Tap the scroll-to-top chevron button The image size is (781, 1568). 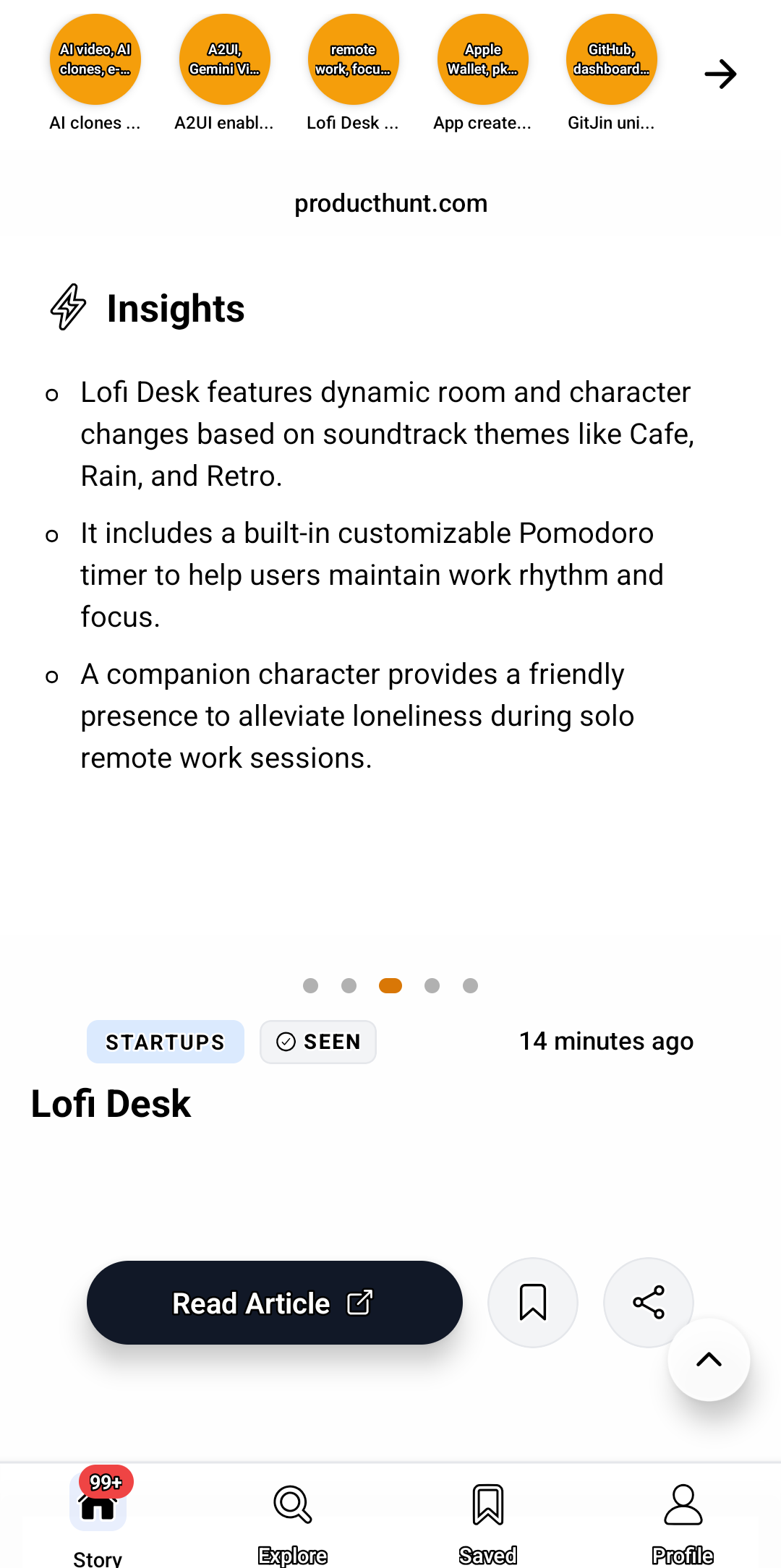click(x=709, y=1360)
